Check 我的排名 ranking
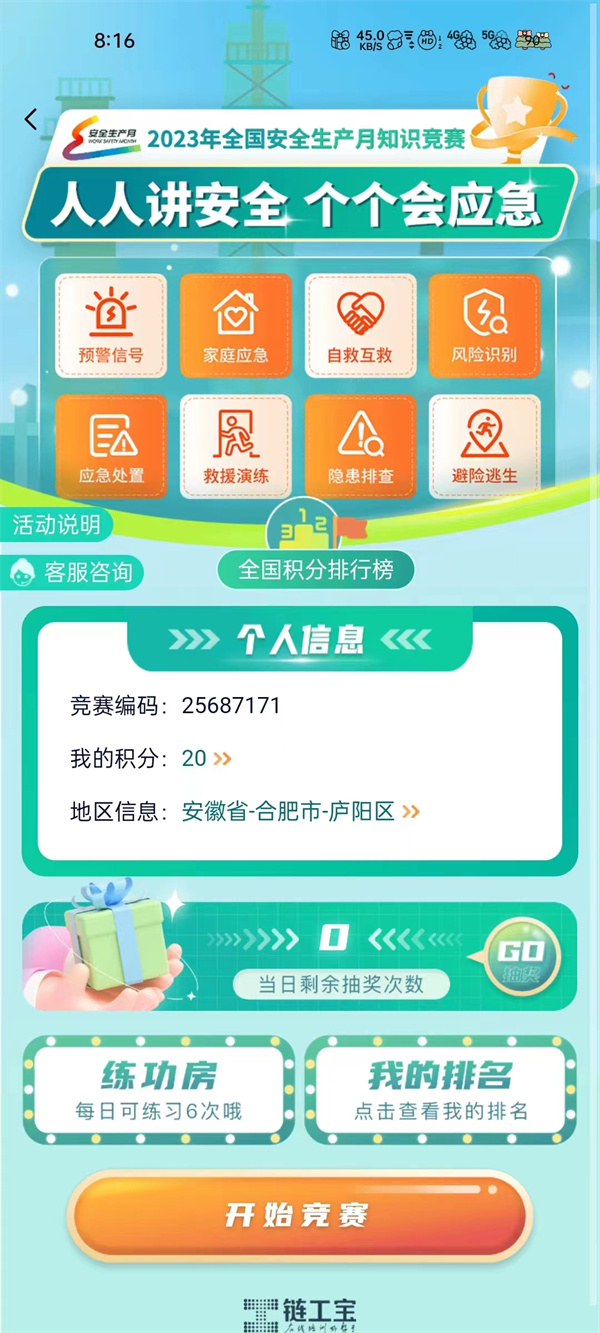The height and width of the screenshot is (1333, 600). click(440, 1090)
